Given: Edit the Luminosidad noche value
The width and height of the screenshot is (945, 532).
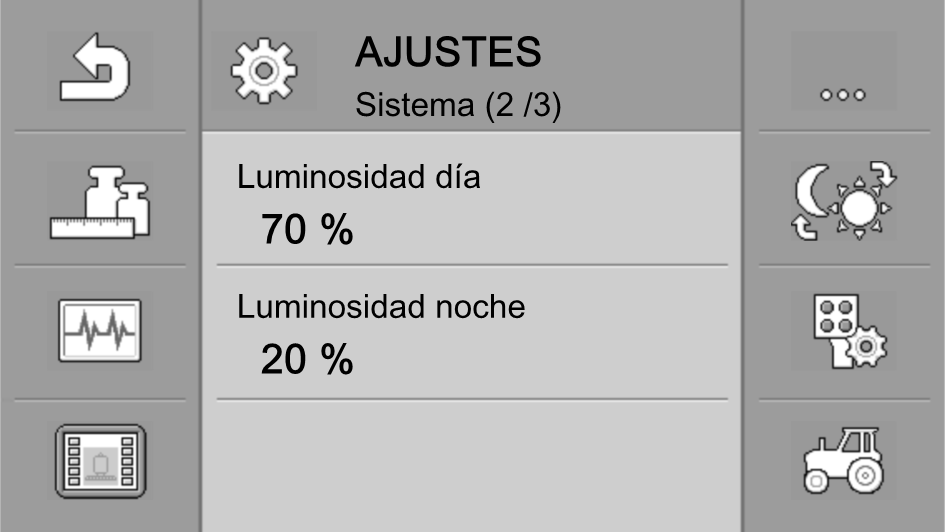Looking at the screenshot, I should tap(471, 335).
